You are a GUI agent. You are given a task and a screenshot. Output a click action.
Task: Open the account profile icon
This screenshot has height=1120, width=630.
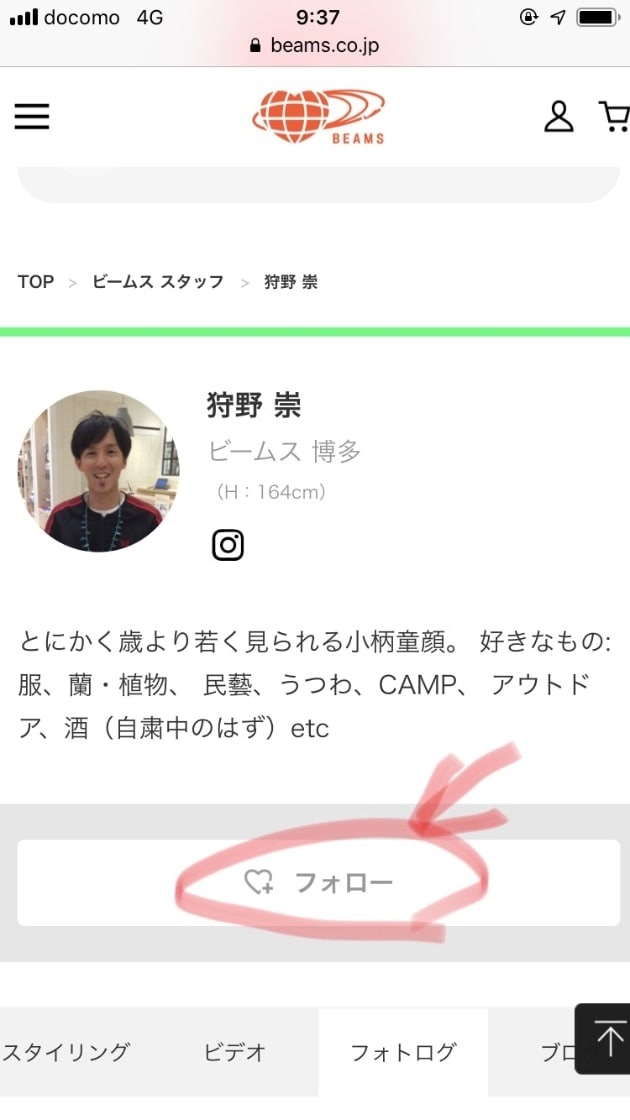(x=558, y=117)
